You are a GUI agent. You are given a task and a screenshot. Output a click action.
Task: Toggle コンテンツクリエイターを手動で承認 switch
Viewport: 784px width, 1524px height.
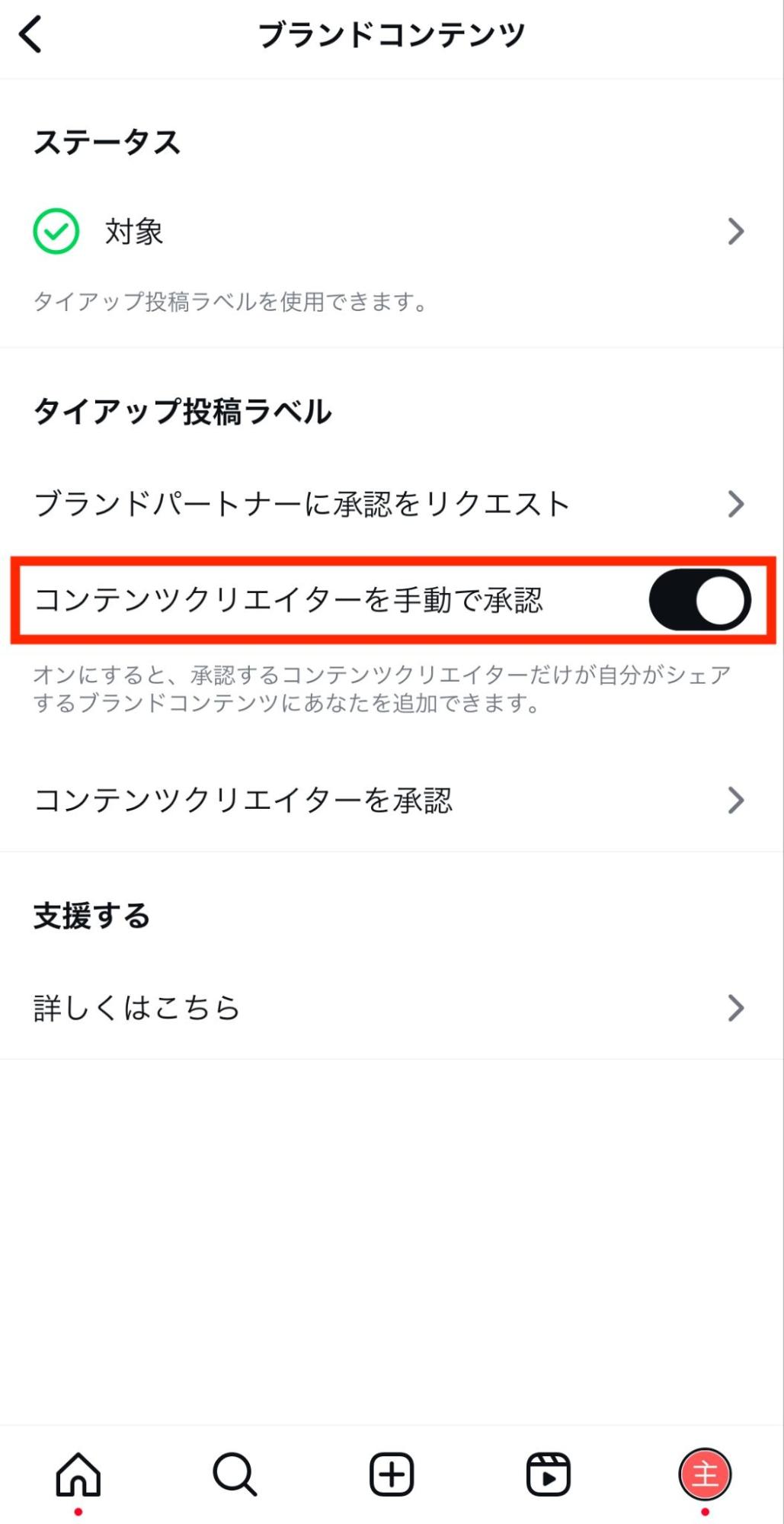click(x=699, y=600)
